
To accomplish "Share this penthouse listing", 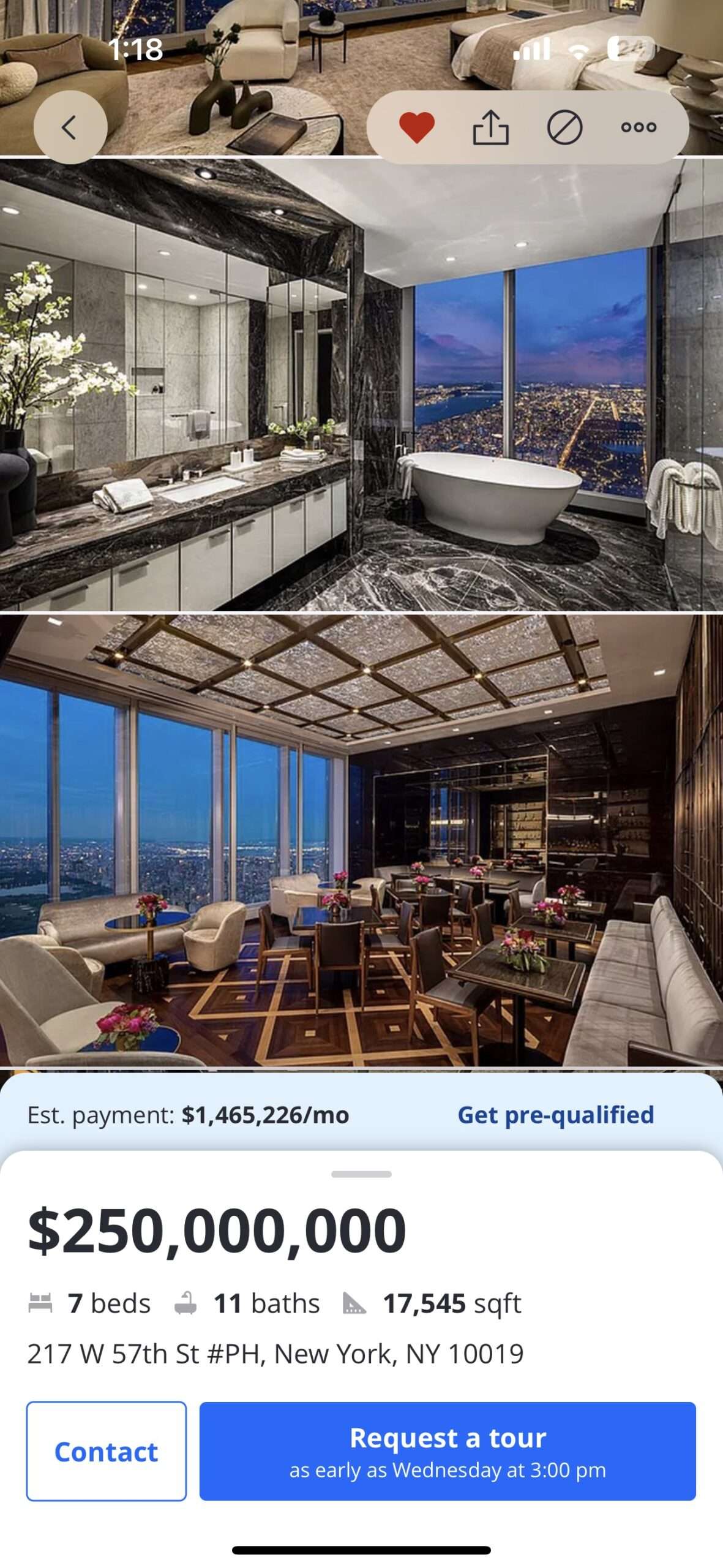I will click(490, 127).
